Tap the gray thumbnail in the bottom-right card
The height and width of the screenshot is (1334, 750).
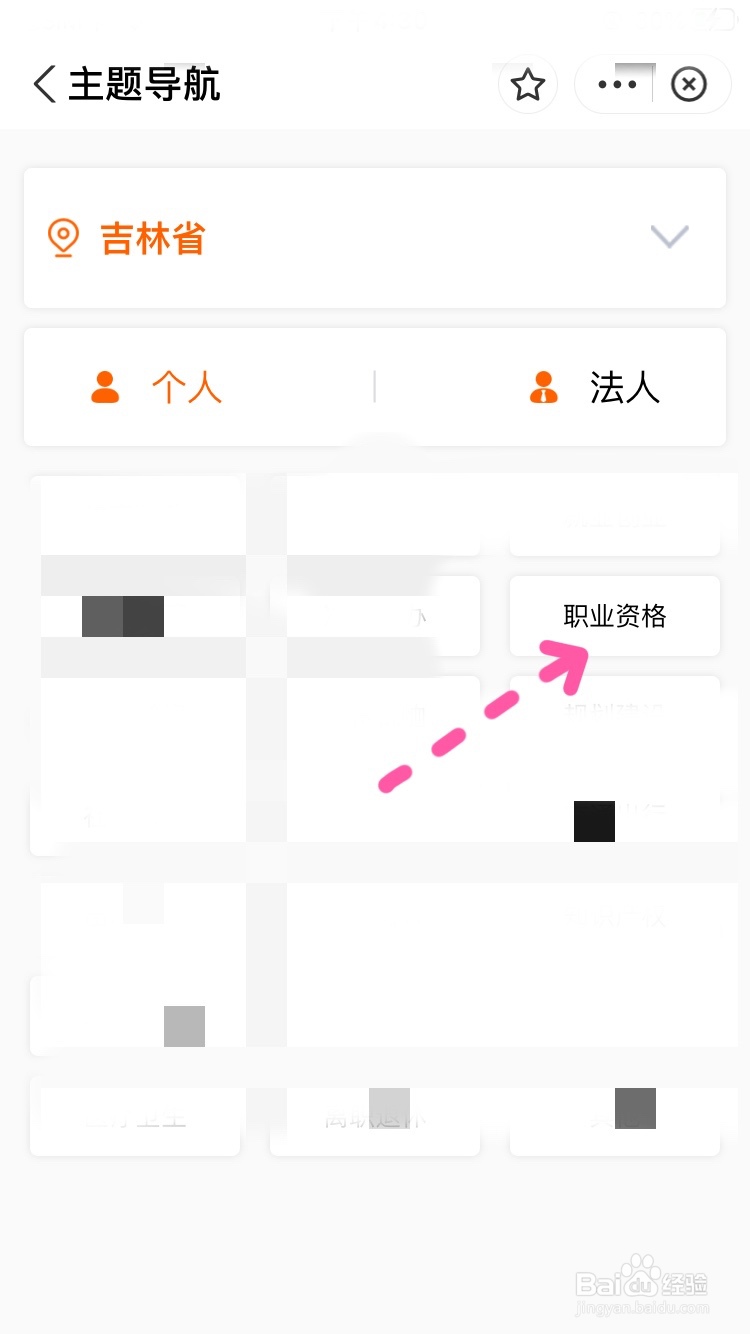point(636,1108)
